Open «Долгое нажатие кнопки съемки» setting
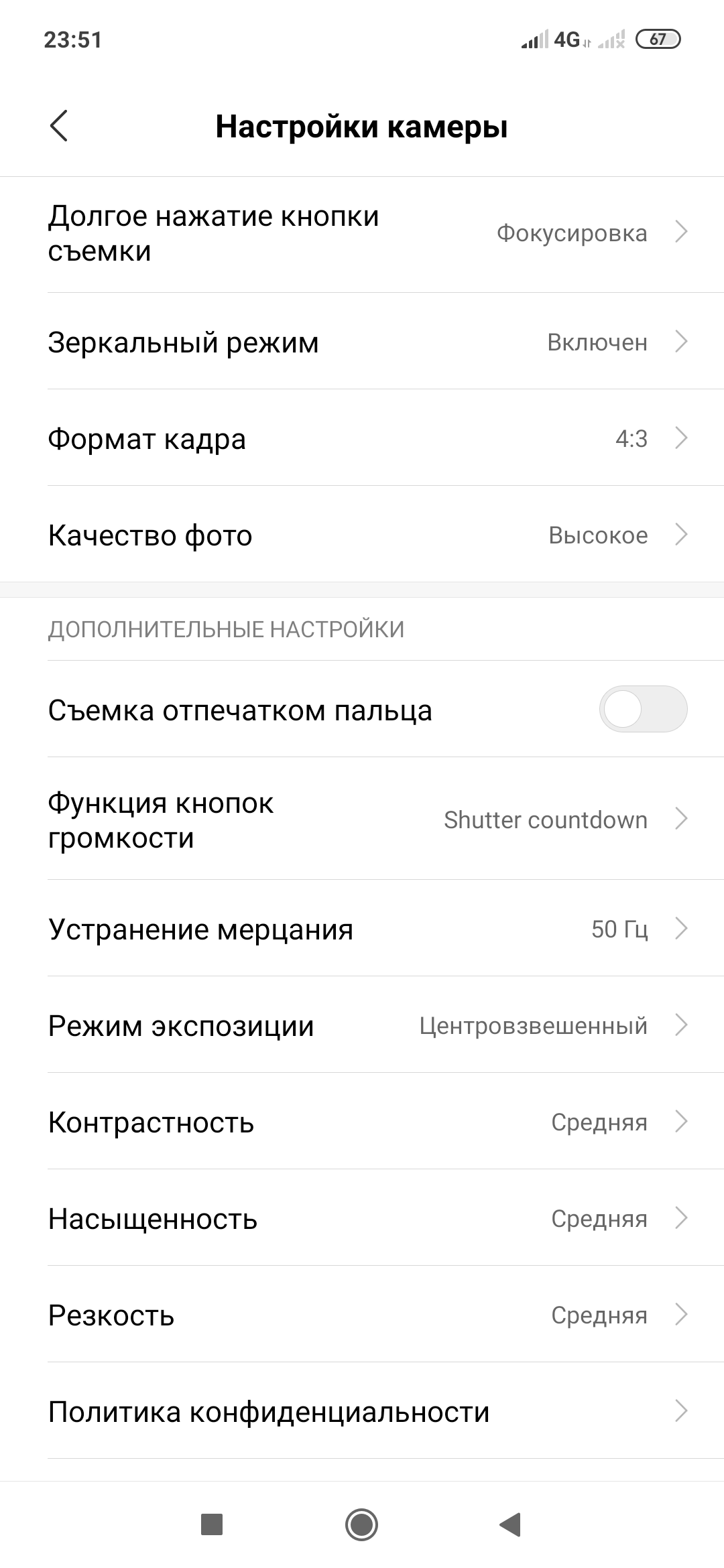Viewport: 724px width, 1568px height. click(x=362, y=233)
